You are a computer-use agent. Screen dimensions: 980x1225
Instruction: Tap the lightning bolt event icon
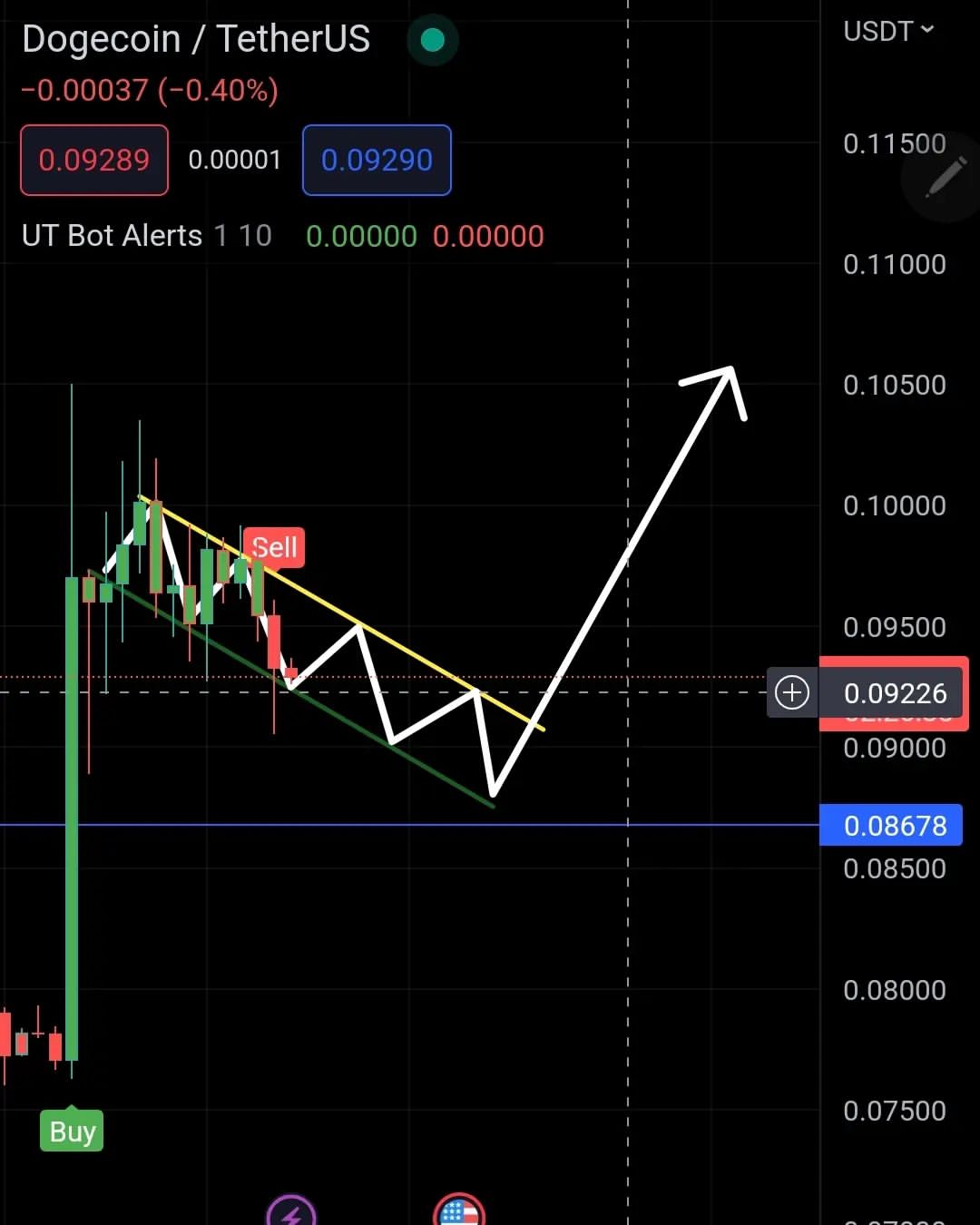tap(291, 1210)
